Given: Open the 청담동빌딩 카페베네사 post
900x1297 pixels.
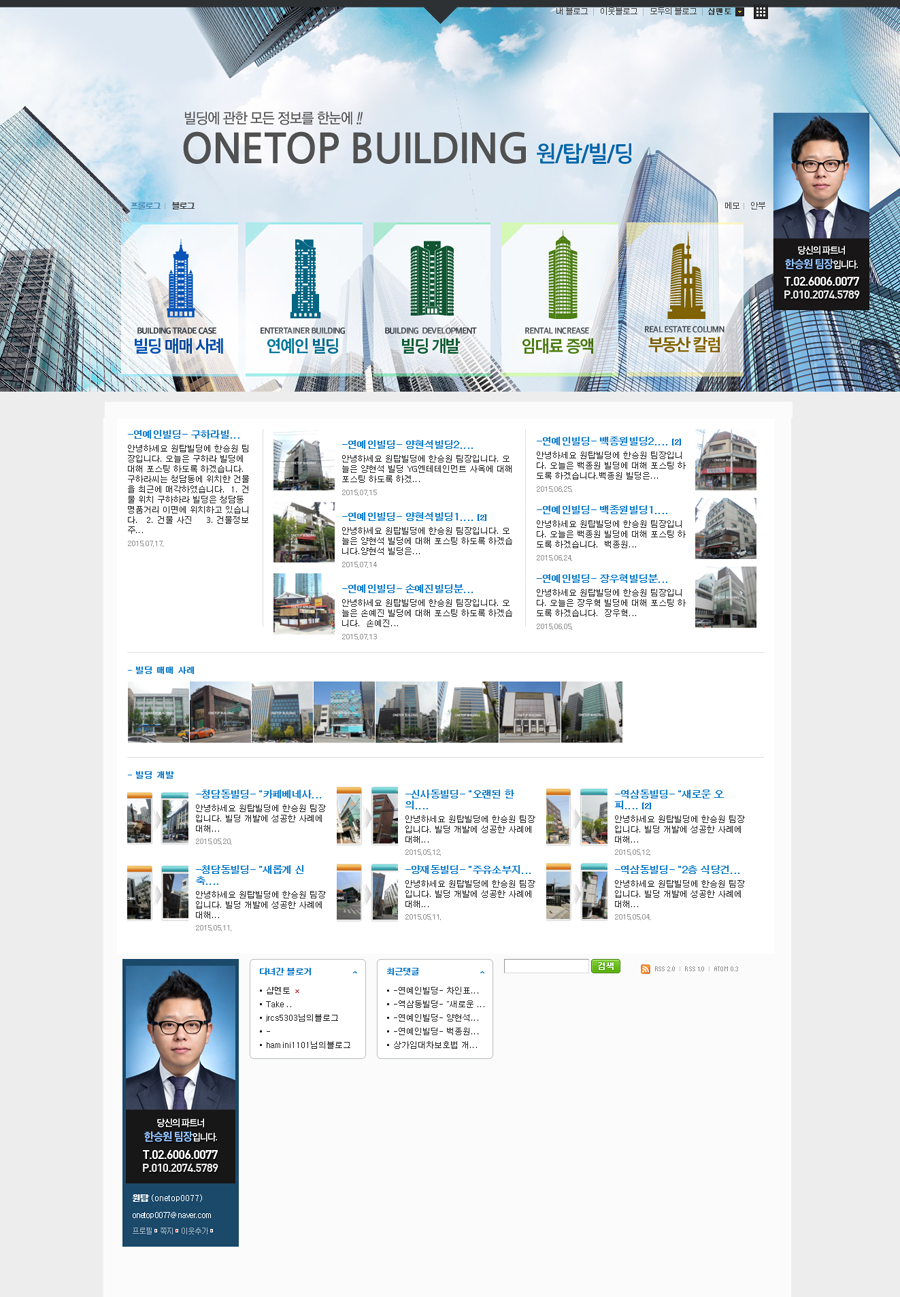Looking at the screenshot, I should click(259, 794).
